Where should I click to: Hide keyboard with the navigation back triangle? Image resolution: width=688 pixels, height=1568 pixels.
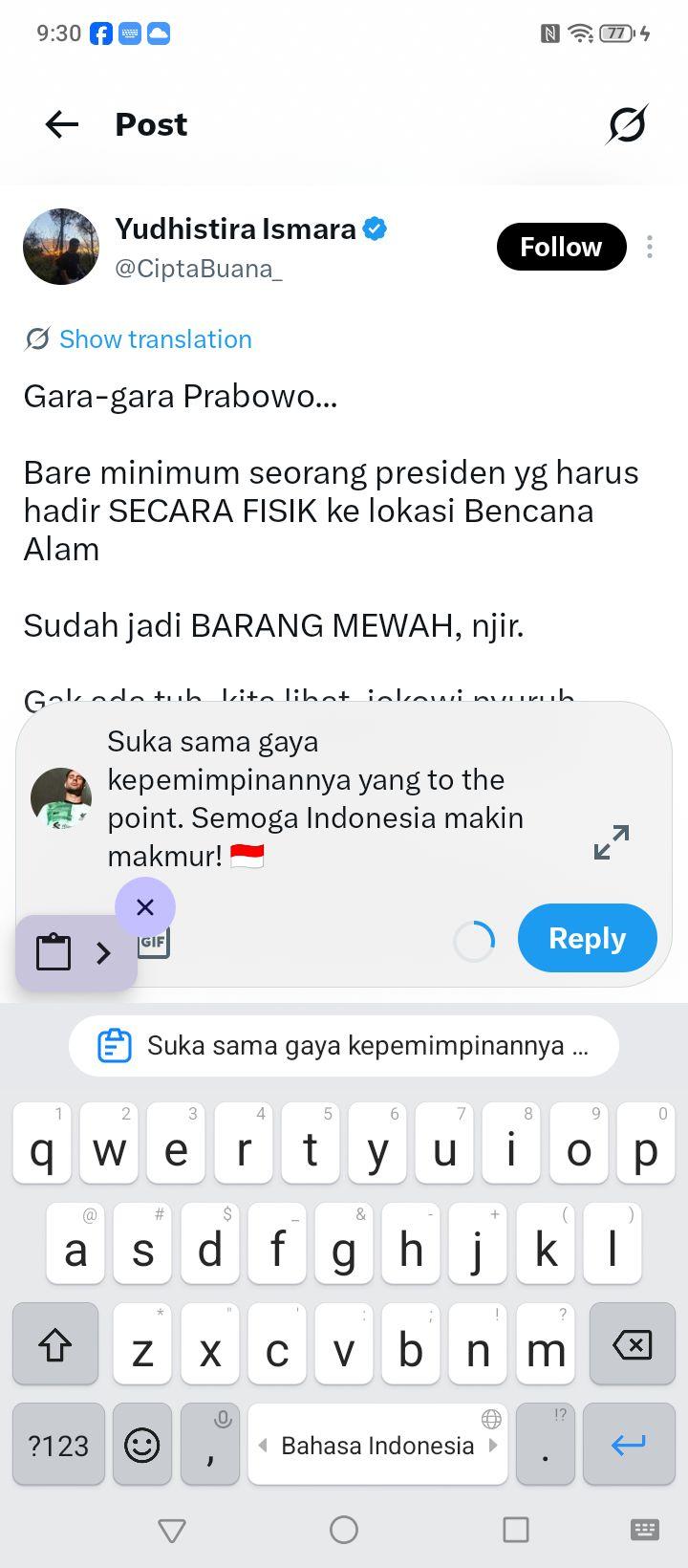tap(172, 1531)
